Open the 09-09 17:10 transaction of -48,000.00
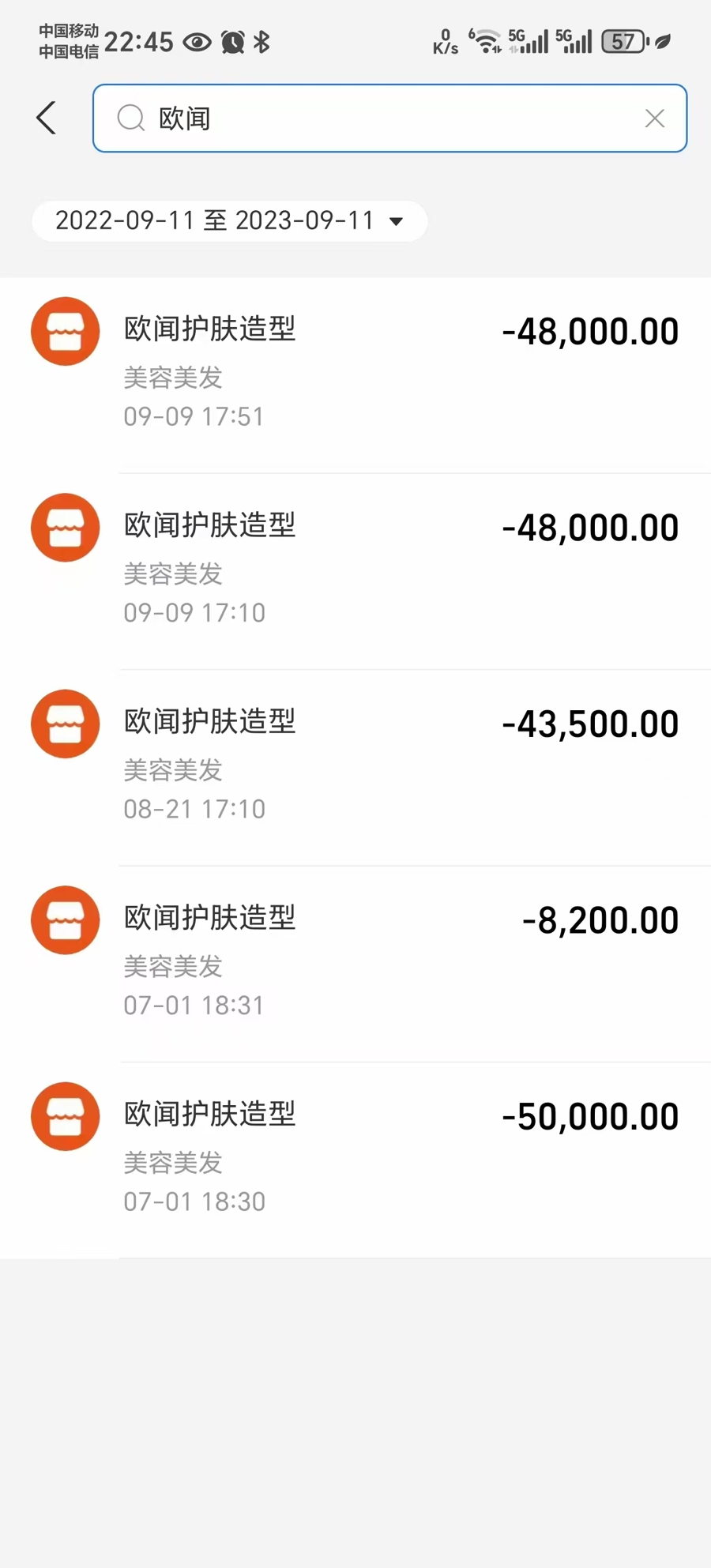 355,569
